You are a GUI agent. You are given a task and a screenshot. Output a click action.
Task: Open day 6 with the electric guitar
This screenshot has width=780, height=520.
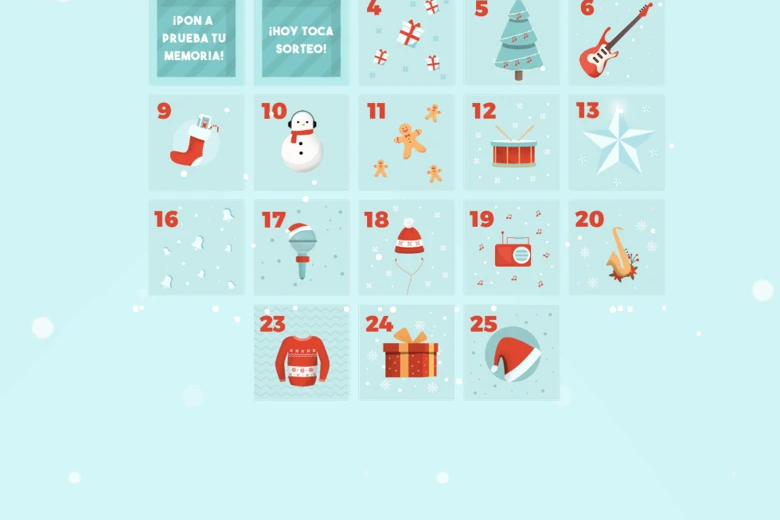point(616,42)
